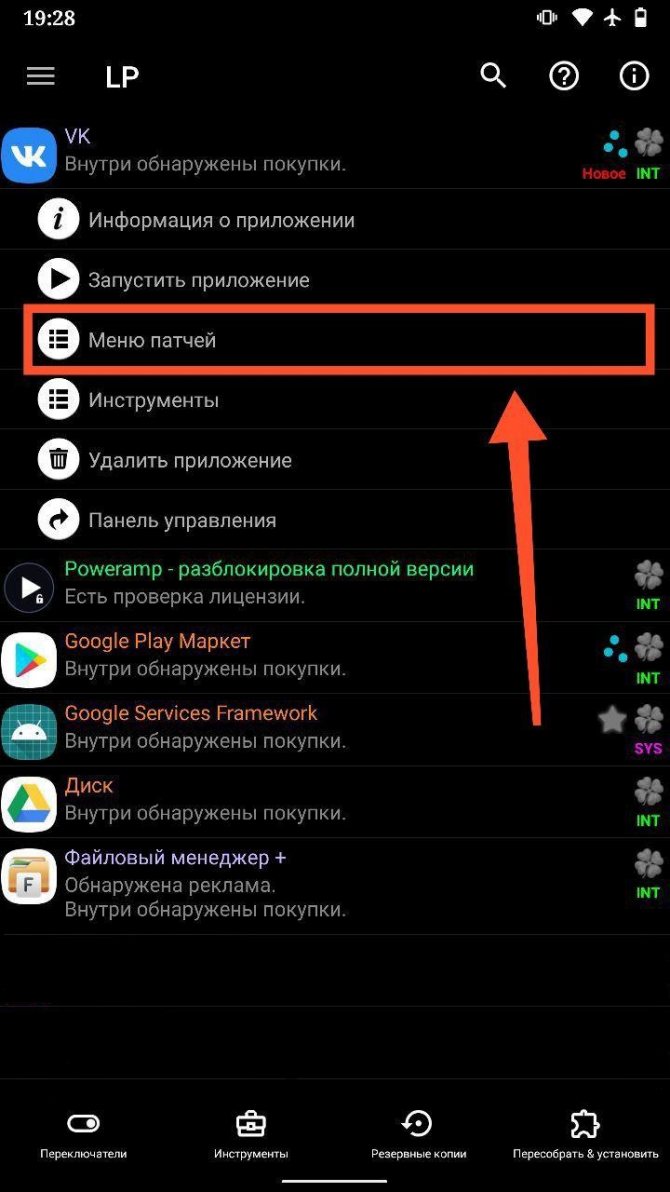Viewport: 670px width, 1192px height.
Task: Go to Резервные копии tab
Action: [418, 1135]
